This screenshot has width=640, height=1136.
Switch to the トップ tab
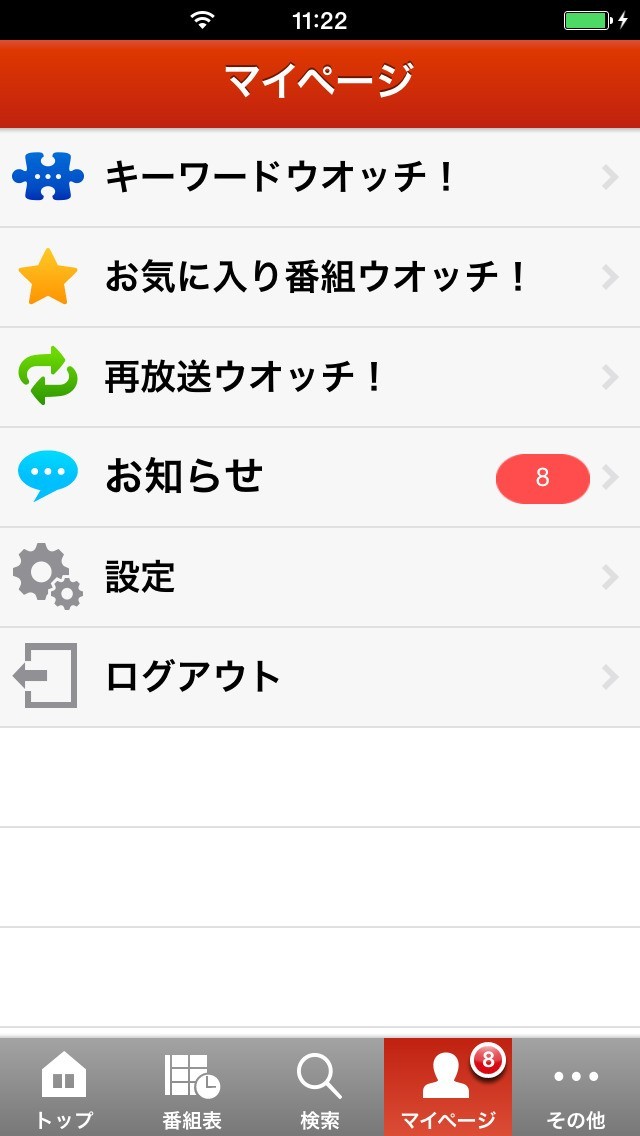pos(64,1088)
